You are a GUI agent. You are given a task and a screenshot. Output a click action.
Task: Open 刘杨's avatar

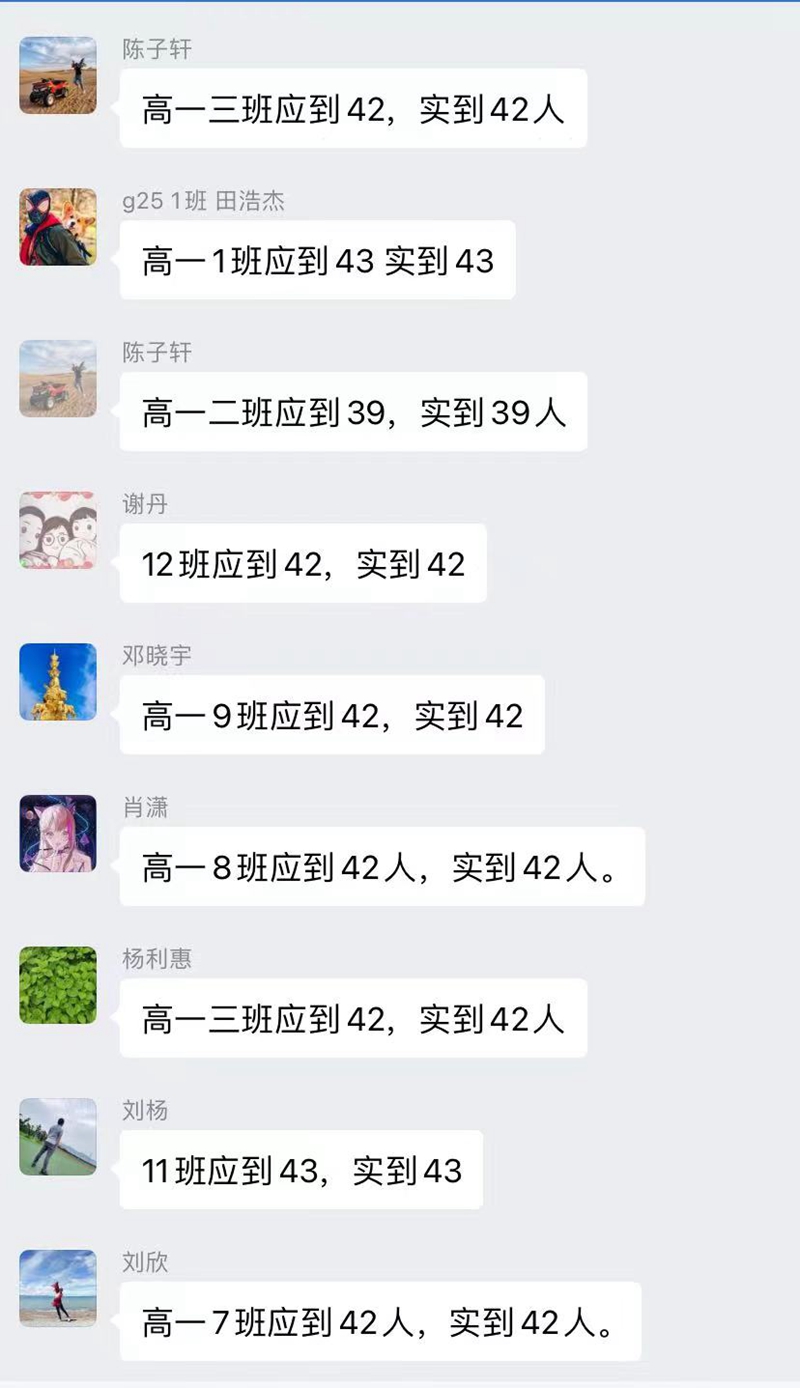[58, 1137]
